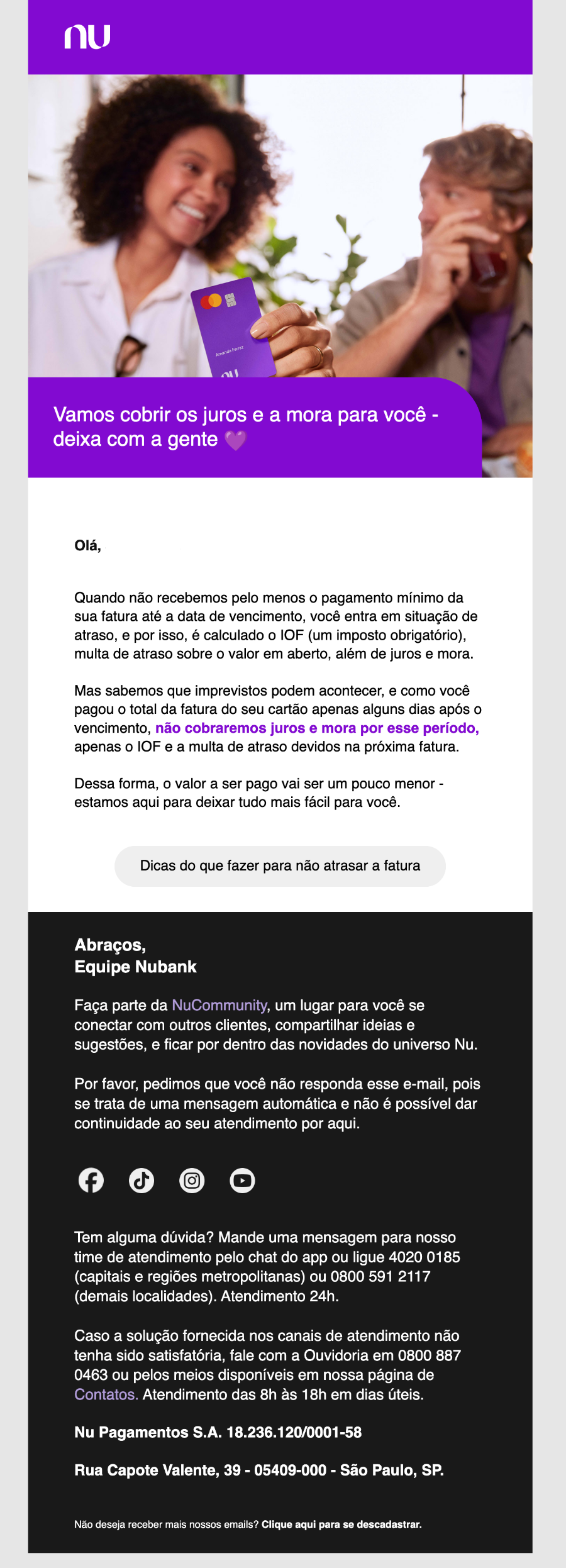Open the NuCommunity link
Screen dimensions: 566x1568
click(219, 1005)
